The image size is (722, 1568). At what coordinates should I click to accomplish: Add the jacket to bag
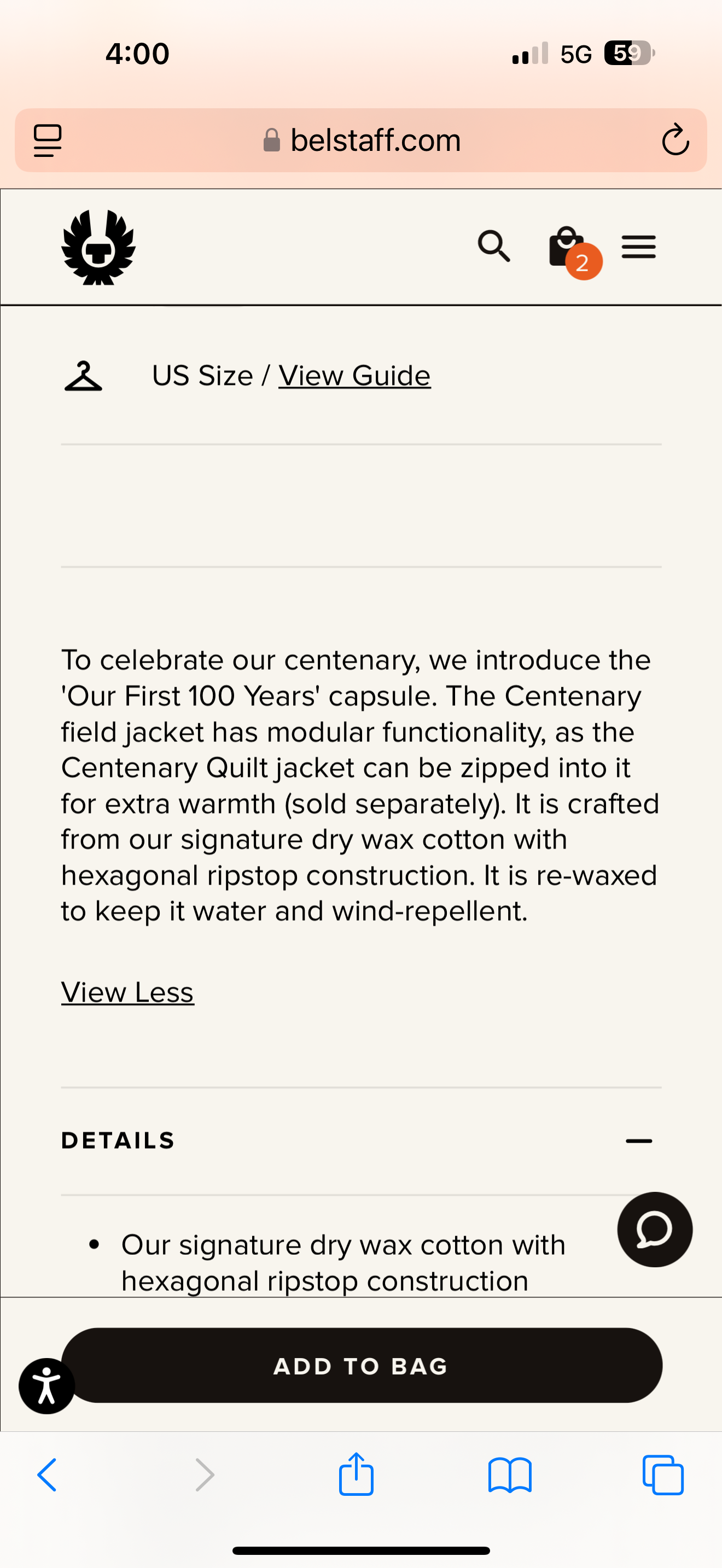(362, 1365)
